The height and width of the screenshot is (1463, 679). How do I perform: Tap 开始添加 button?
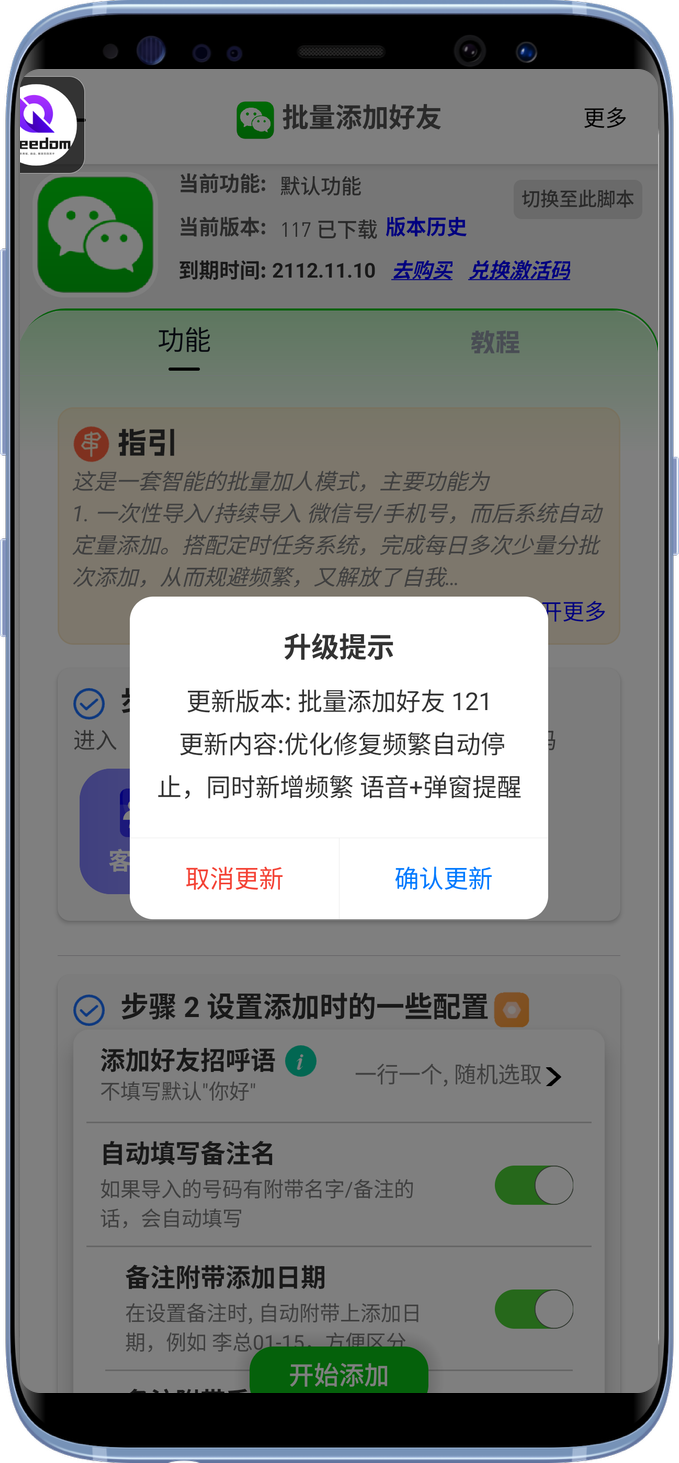(338, 1375)
